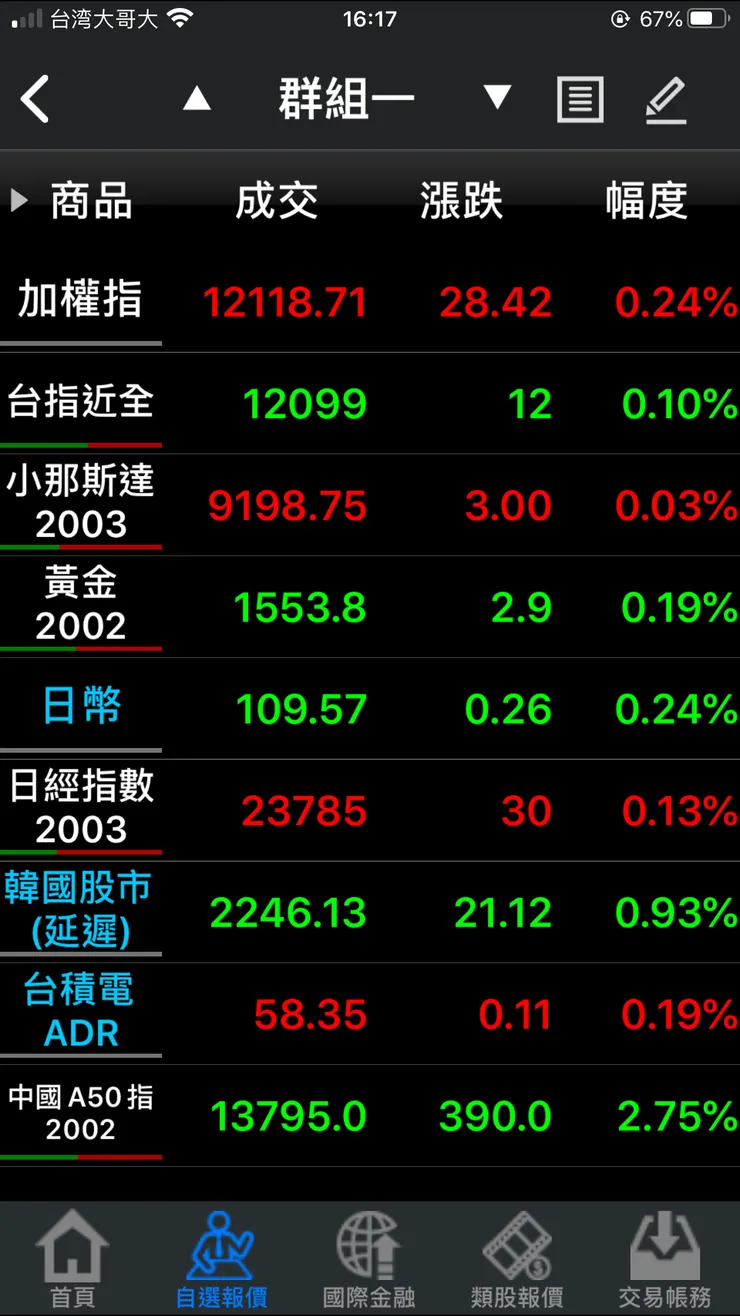Expand the 商品 column arrow
740x1316 pixels.
[19, 200]
